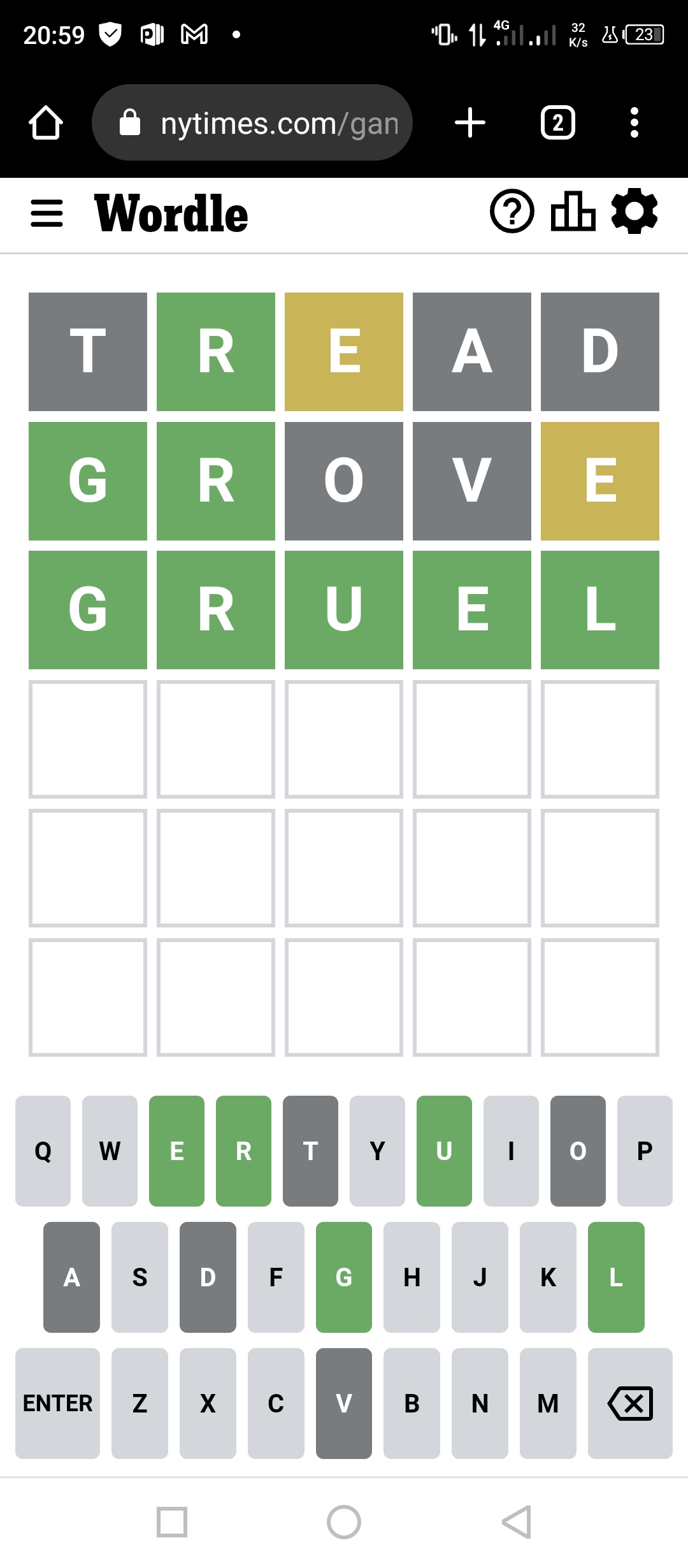Tap the browser home button
This screenshot has height=1568, width=688.
[x=46, y=122]
